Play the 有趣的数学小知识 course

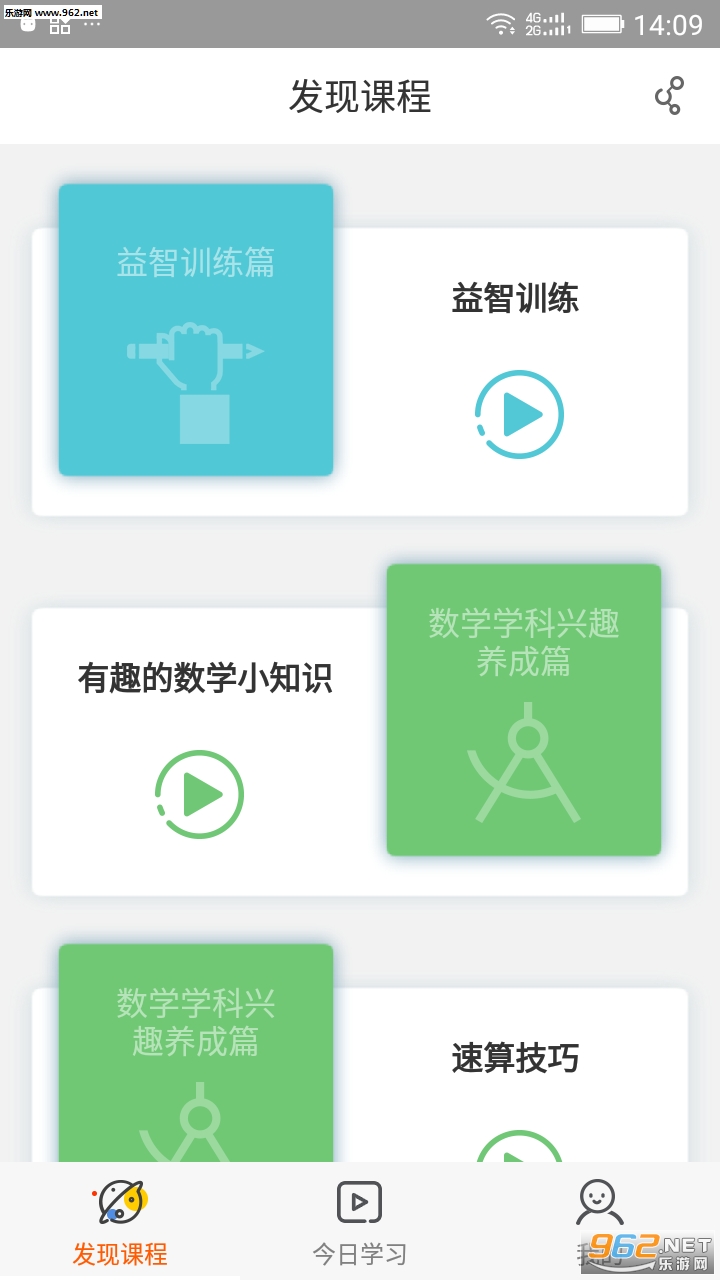tap(200, 794)
